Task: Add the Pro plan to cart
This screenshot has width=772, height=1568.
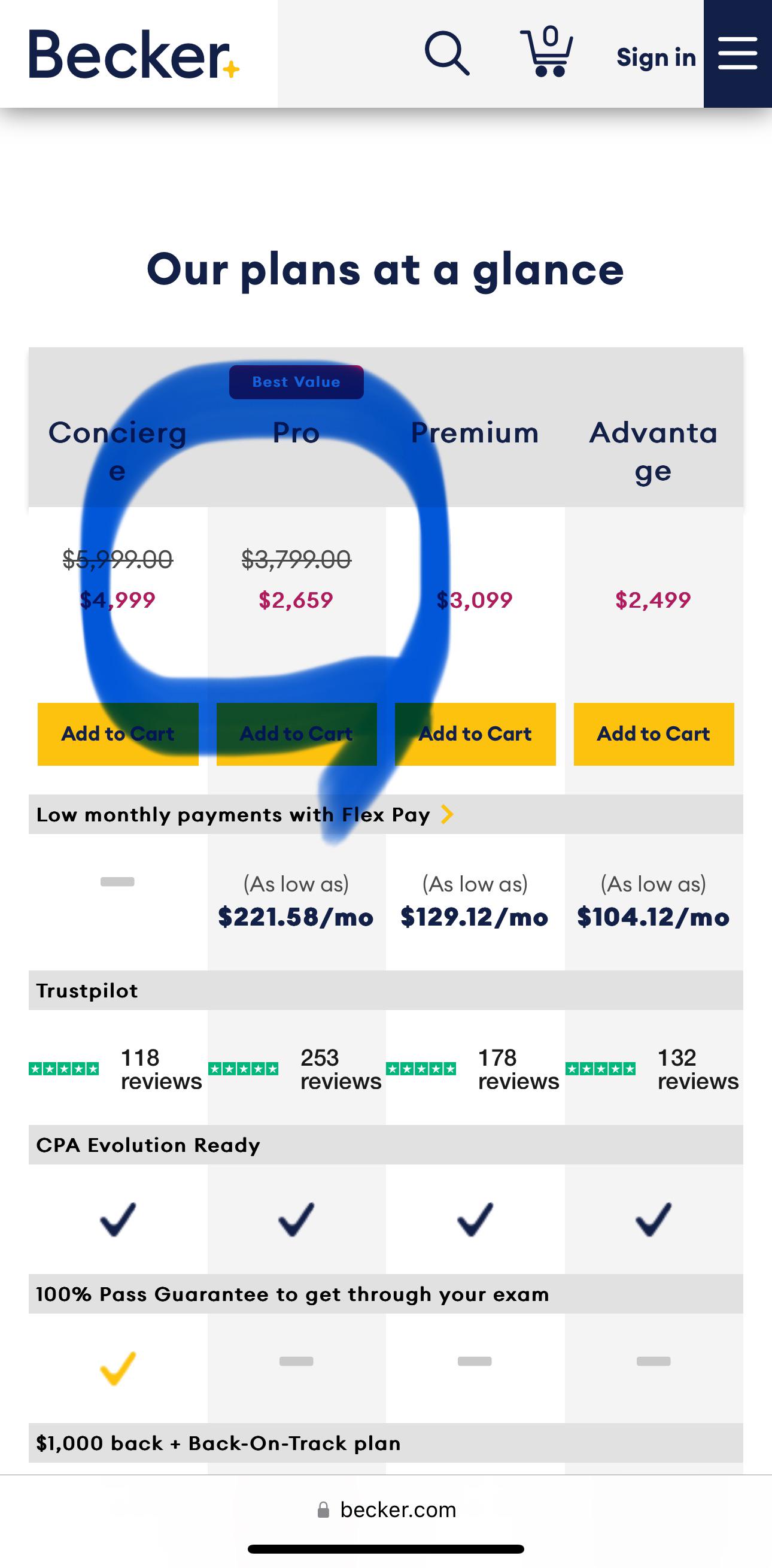Action: (296, 733)
